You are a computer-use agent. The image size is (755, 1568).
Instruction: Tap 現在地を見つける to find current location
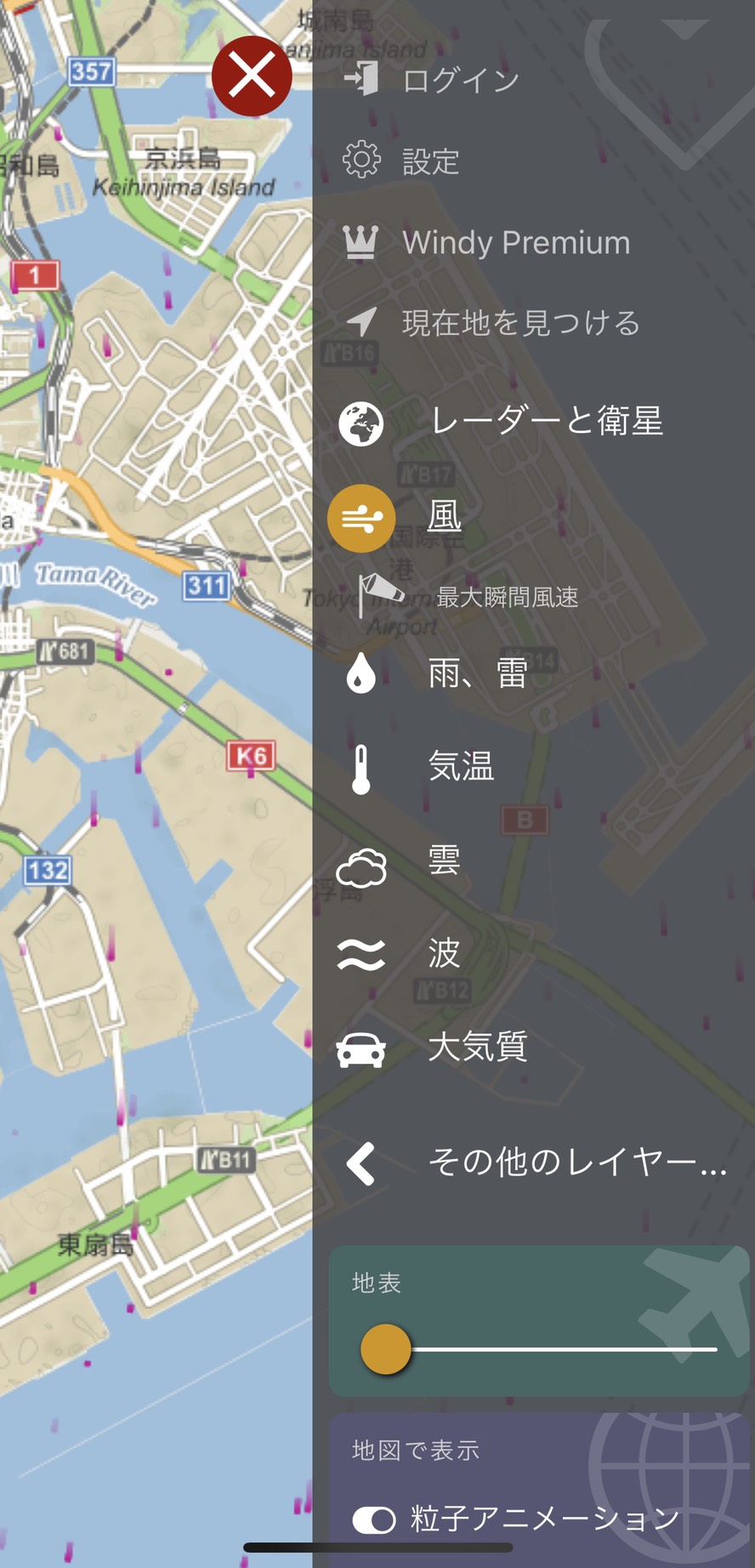[491, 323]
